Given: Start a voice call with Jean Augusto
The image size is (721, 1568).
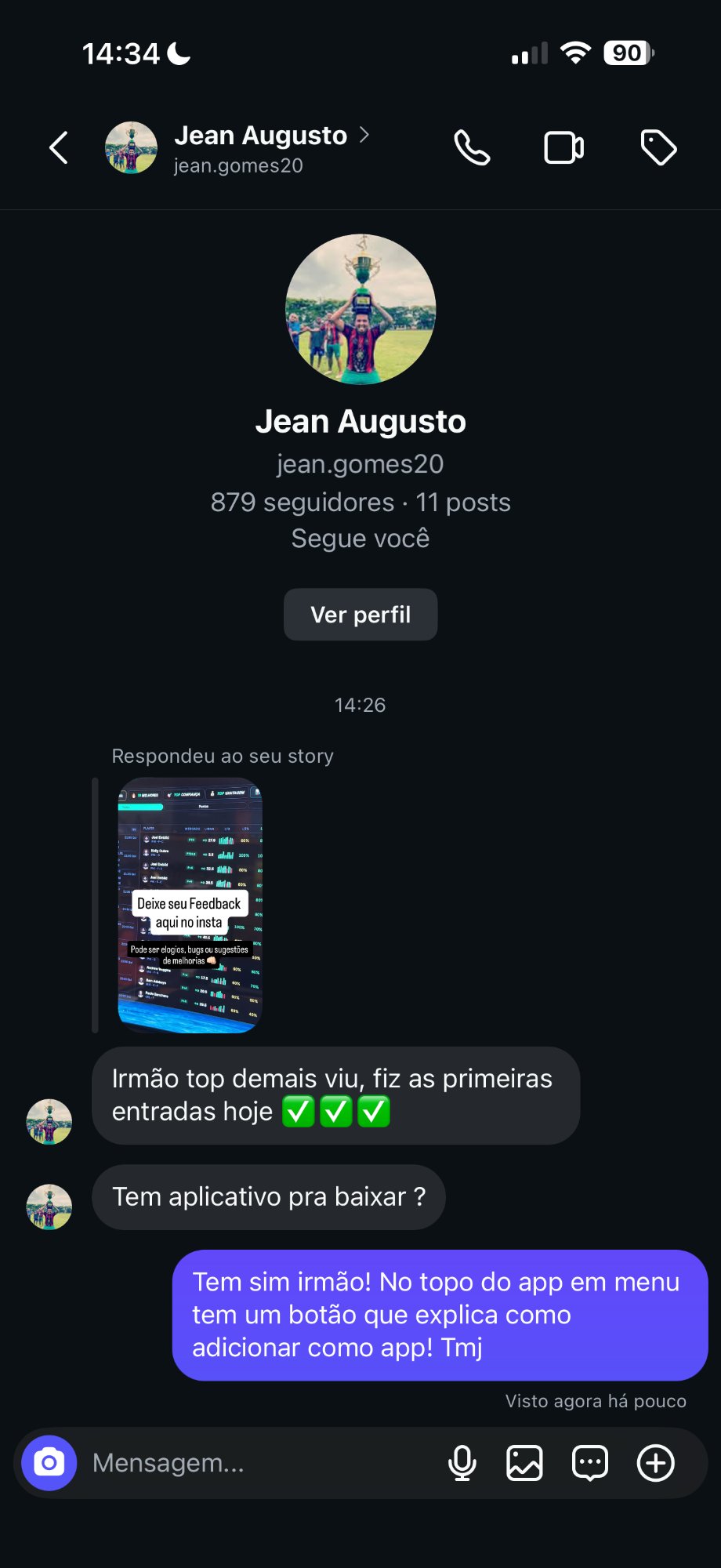Looking at the screenshot, I should point(471,147).
